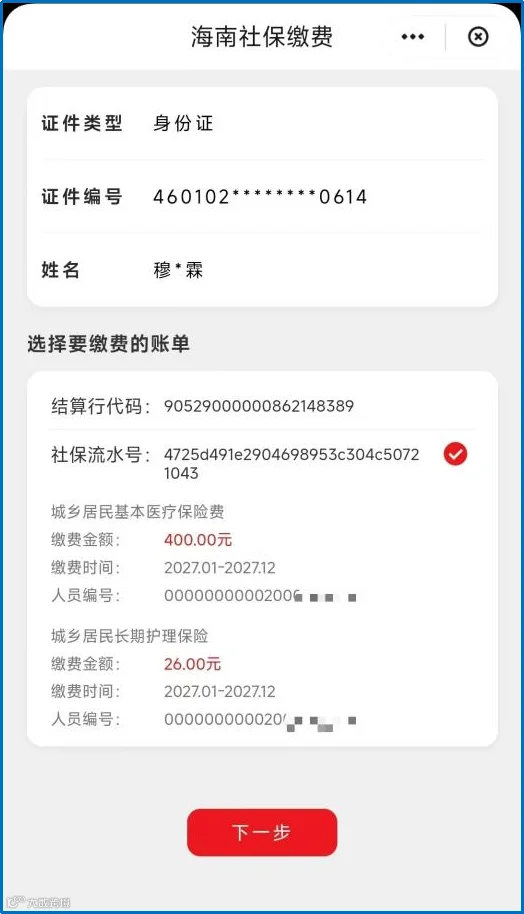The height and width of the screenshot is (914, 524).
Task: Open the mini program's three-dot menu
Action: point(413,37)
